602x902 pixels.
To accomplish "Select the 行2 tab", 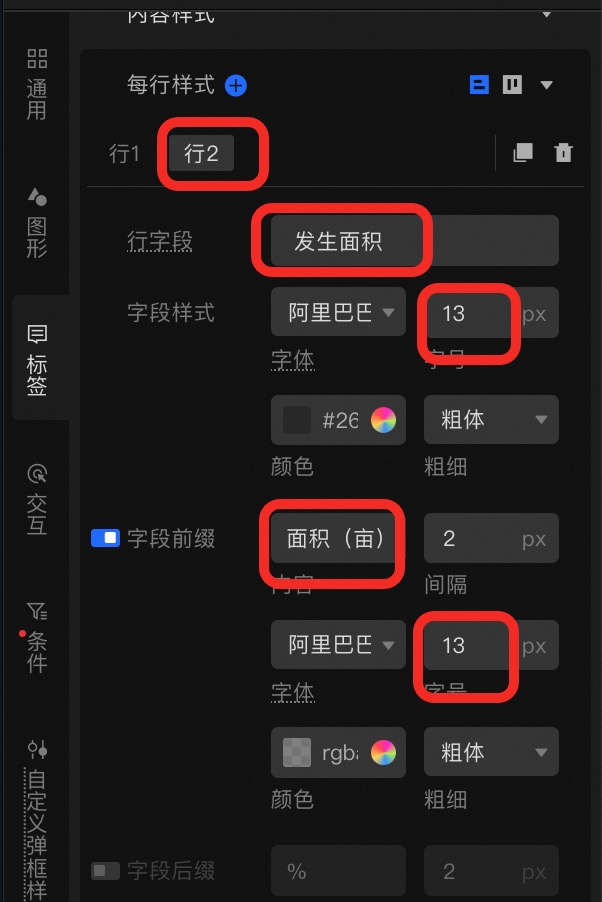I will click(201, 154).
